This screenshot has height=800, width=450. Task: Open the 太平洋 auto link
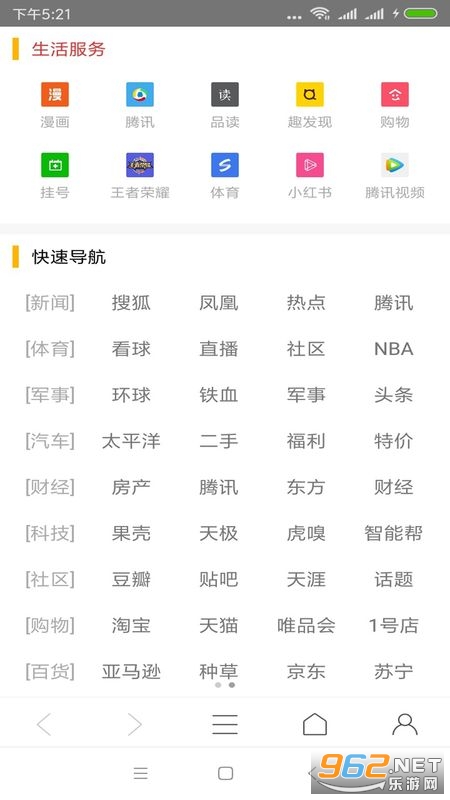(131, 441)
